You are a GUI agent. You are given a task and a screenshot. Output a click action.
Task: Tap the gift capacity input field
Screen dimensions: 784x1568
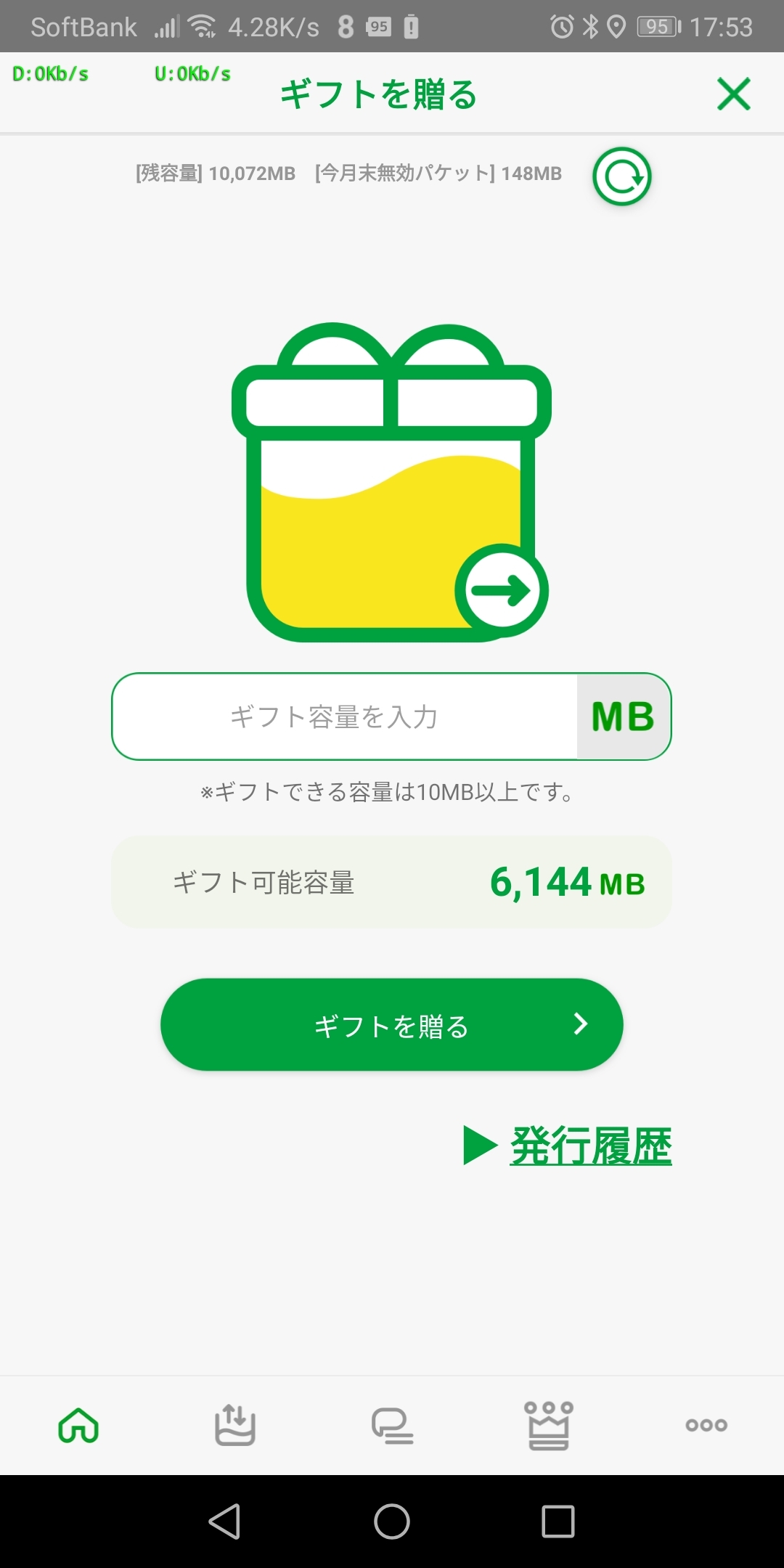[x=345, y=716]
